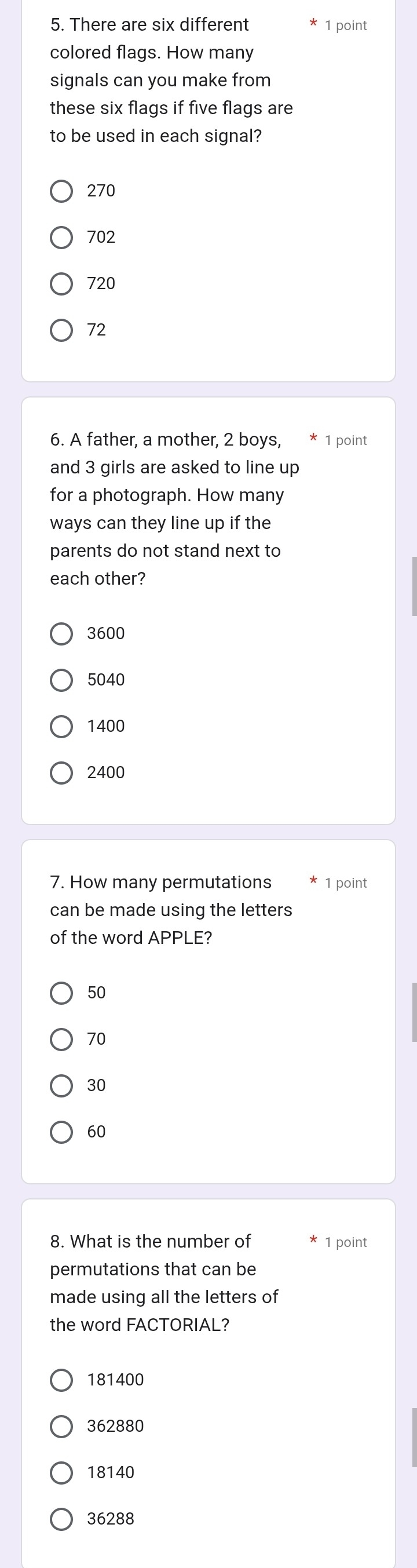Image resolution: width=417 pixels, height=1568 pixels.
Task: Select 50 for the APPLE permutations
Action: (61, 993)
